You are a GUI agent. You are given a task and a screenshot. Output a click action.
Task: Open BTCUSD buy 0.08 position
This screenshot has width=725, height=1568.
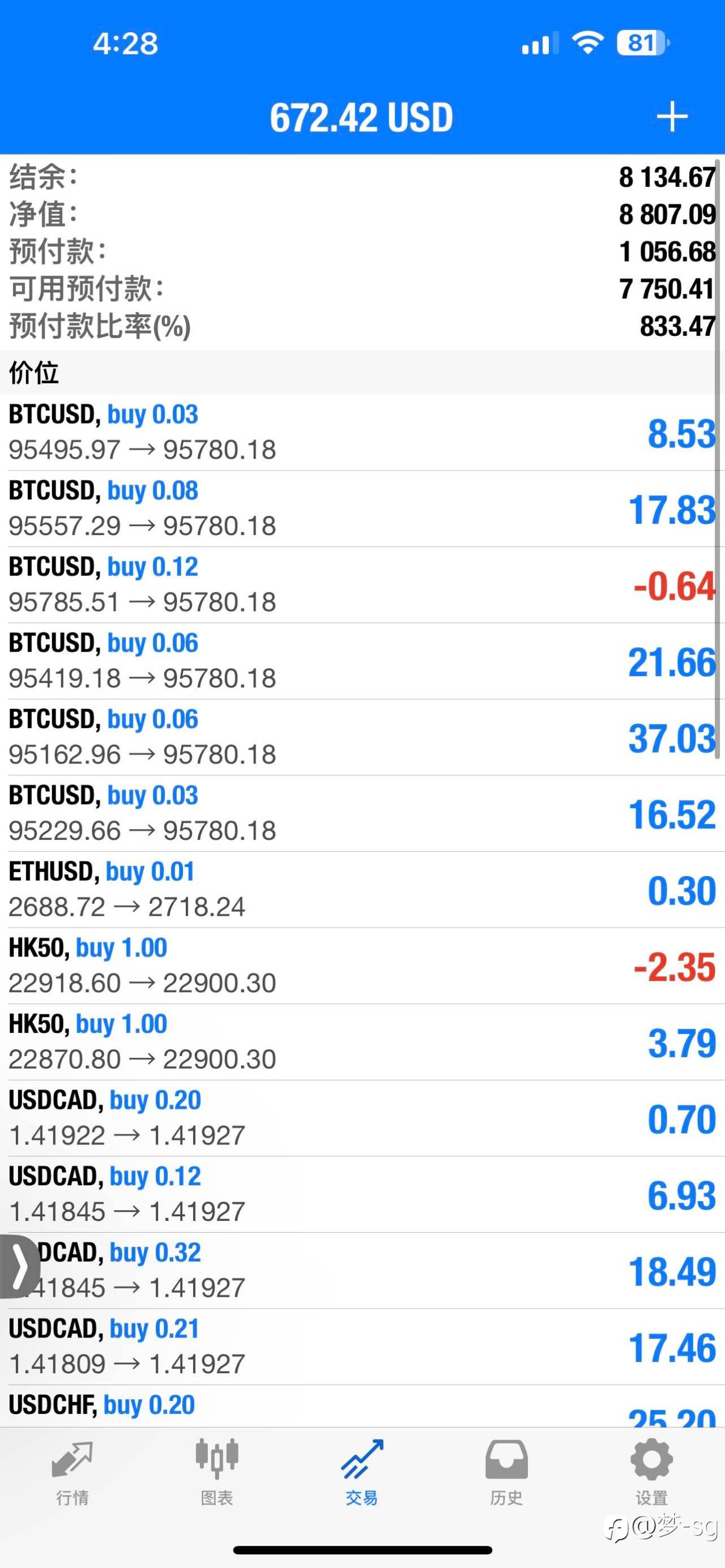361,509
